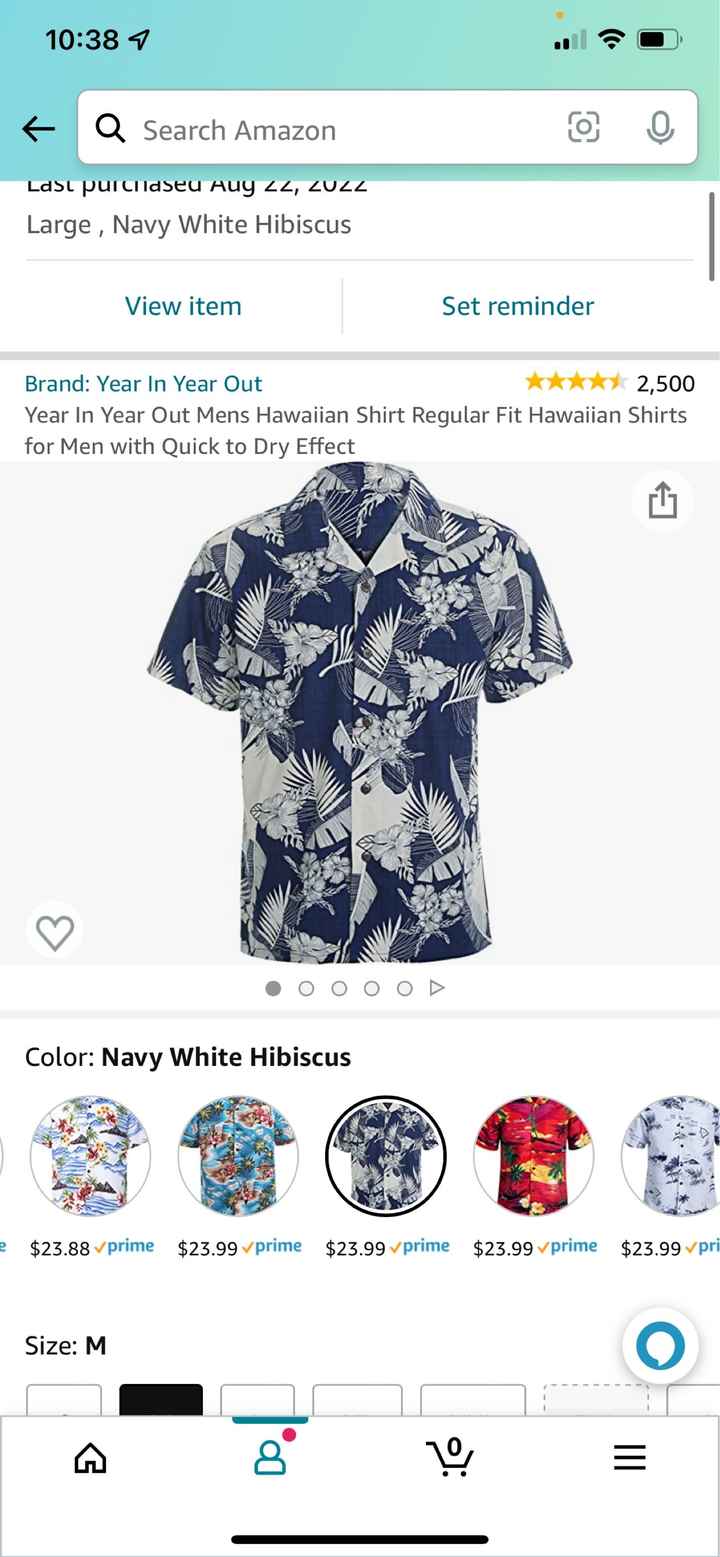The width and height of the screenshot is (720, 1557).
Task: Start a voice search with the microphone icon
Action: tap(660, 128)
